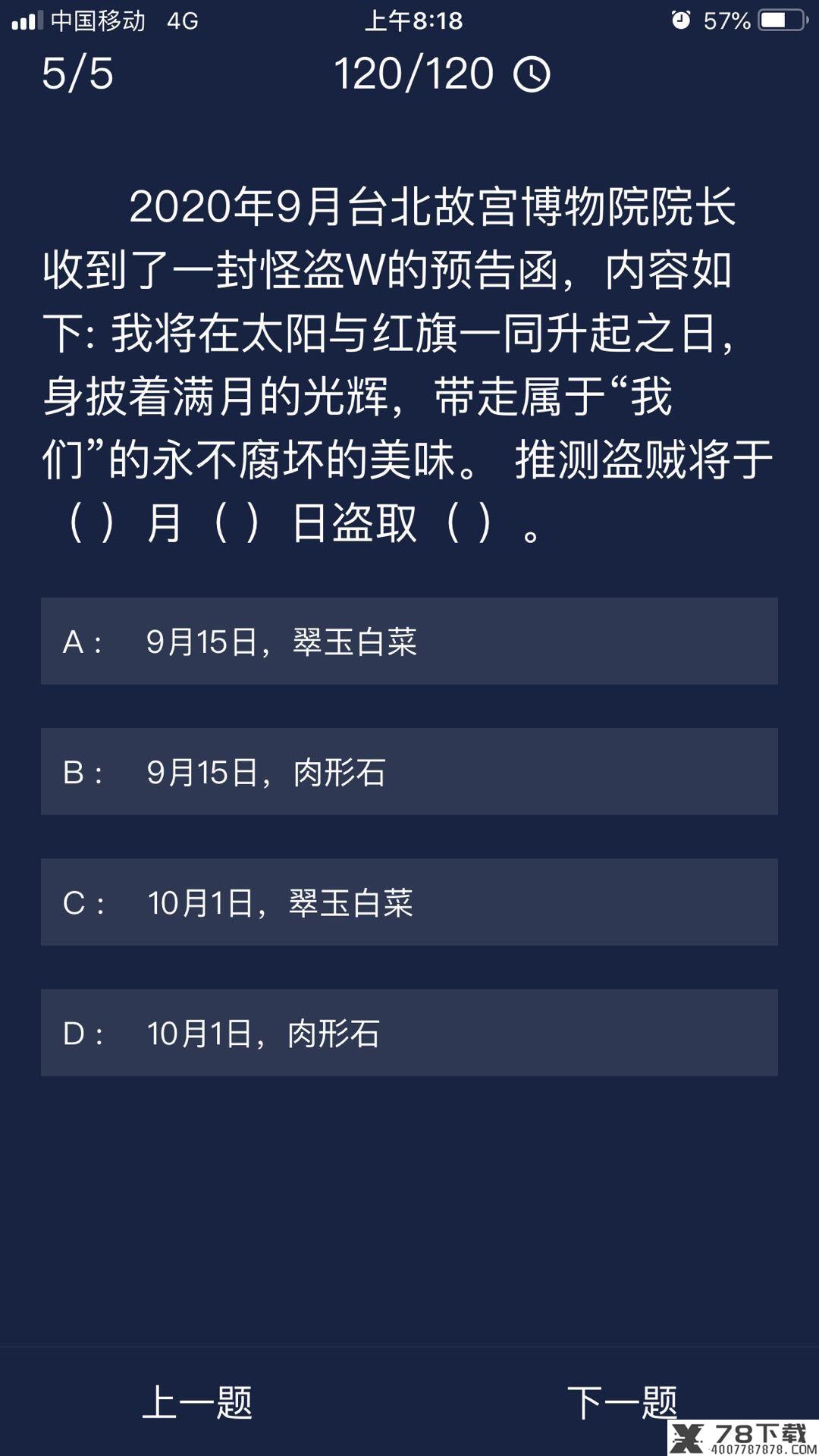Select option D: 10月1日，肉形石

(x=409, y=1032)
